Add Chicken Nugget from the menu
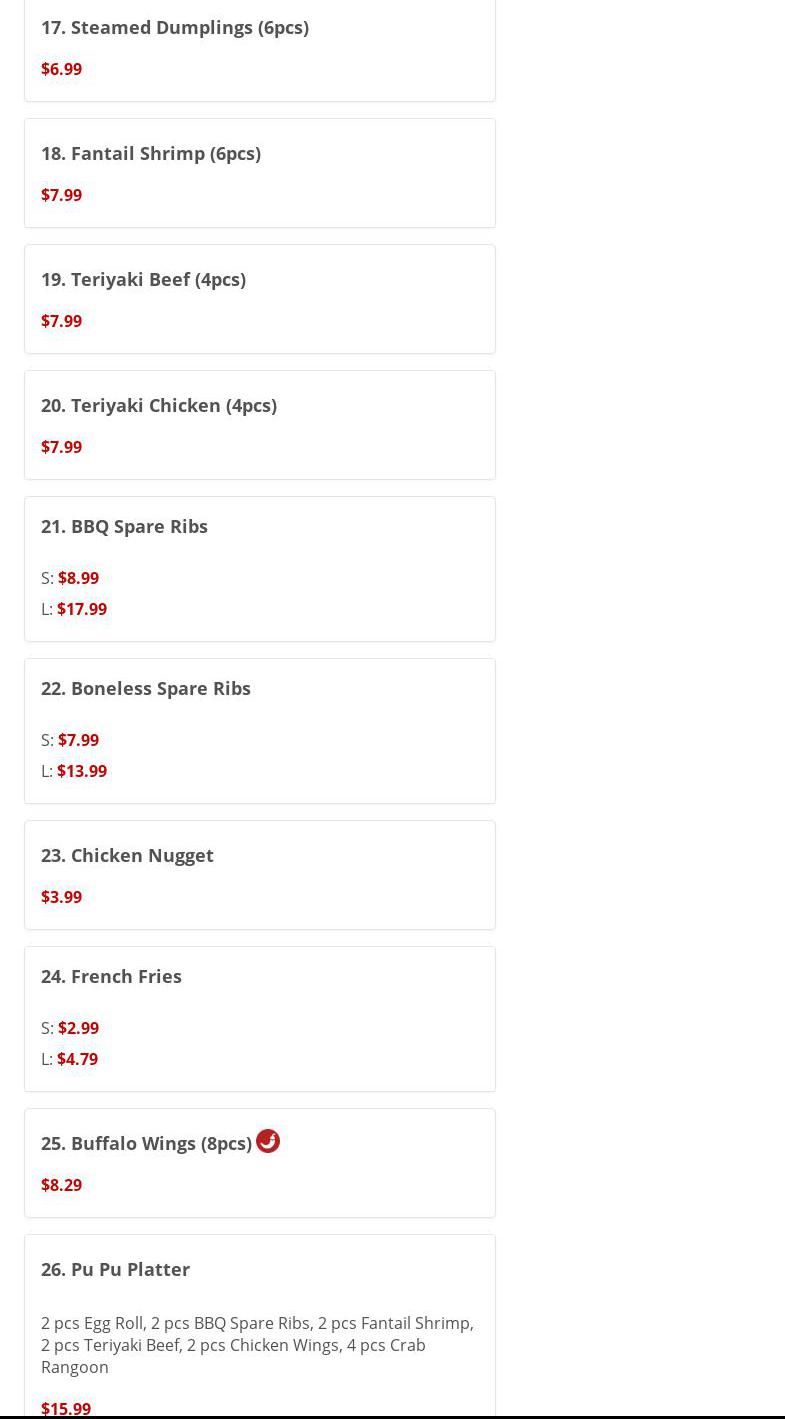The image size is (785, 1419). pos(259,875)
